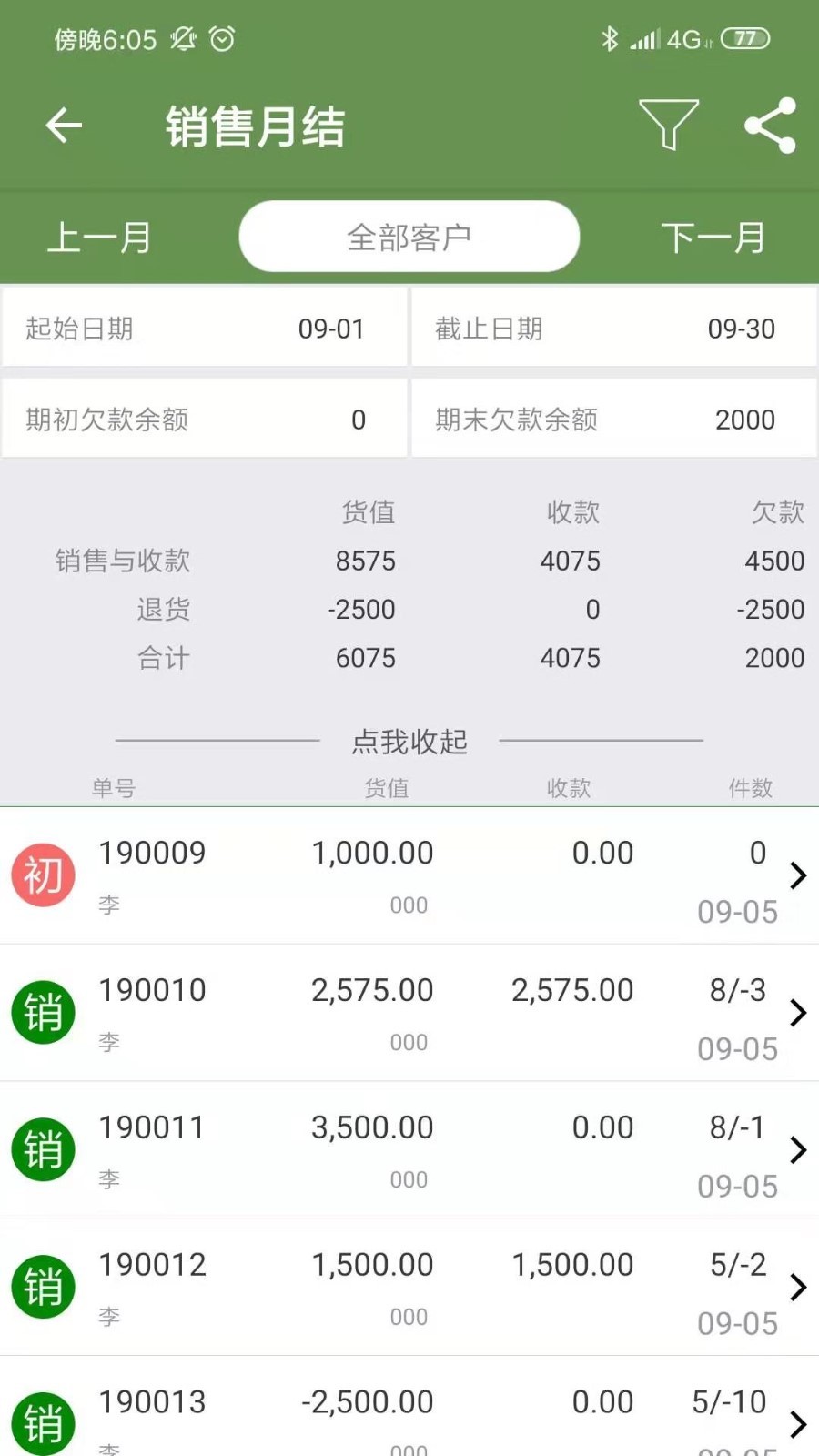Image resolution: width=819 pixels, height=1456 pixels.
Task: Jump to the next month (下一月)
Action: click(x=713, y=238)
